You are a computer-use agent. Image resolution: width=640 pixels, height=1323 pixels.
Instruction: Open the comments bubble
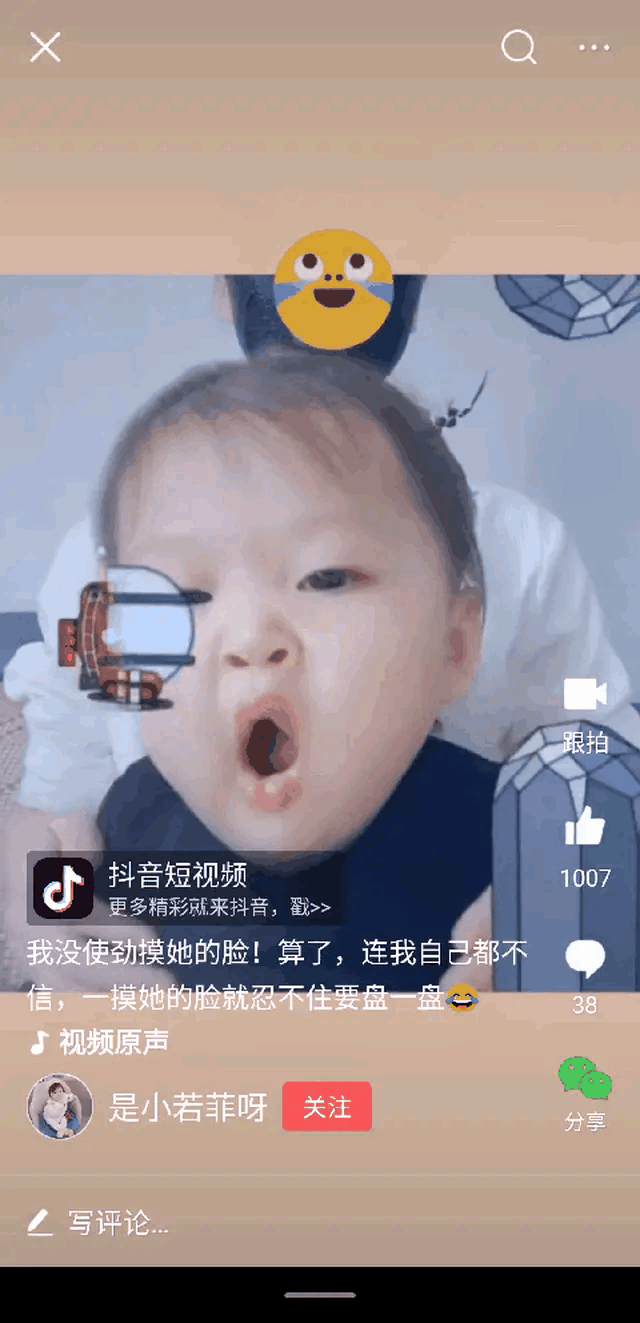585,959
